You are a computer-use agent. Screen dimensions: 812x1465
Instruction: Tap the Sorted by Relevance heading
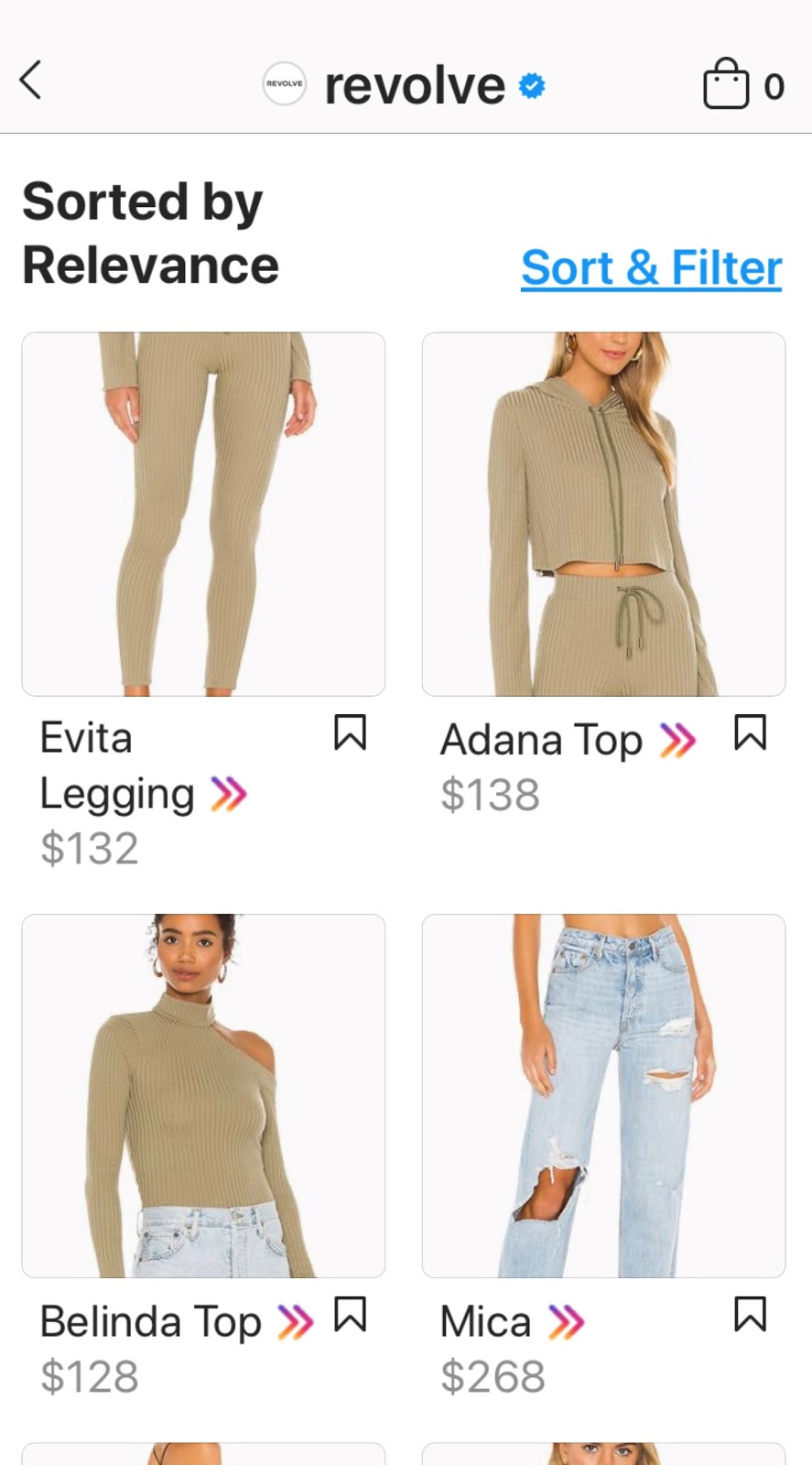click(x=150, y=233)
